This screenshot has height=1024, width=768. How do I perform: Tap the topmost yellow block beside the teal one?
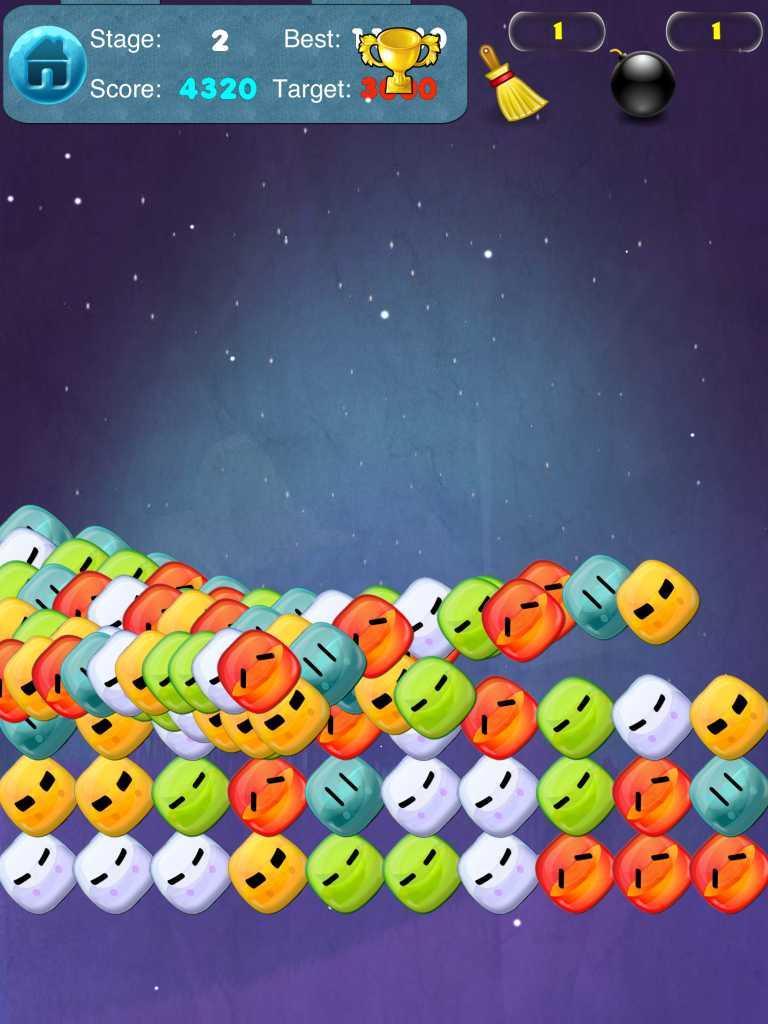click(x=657, y=601)
